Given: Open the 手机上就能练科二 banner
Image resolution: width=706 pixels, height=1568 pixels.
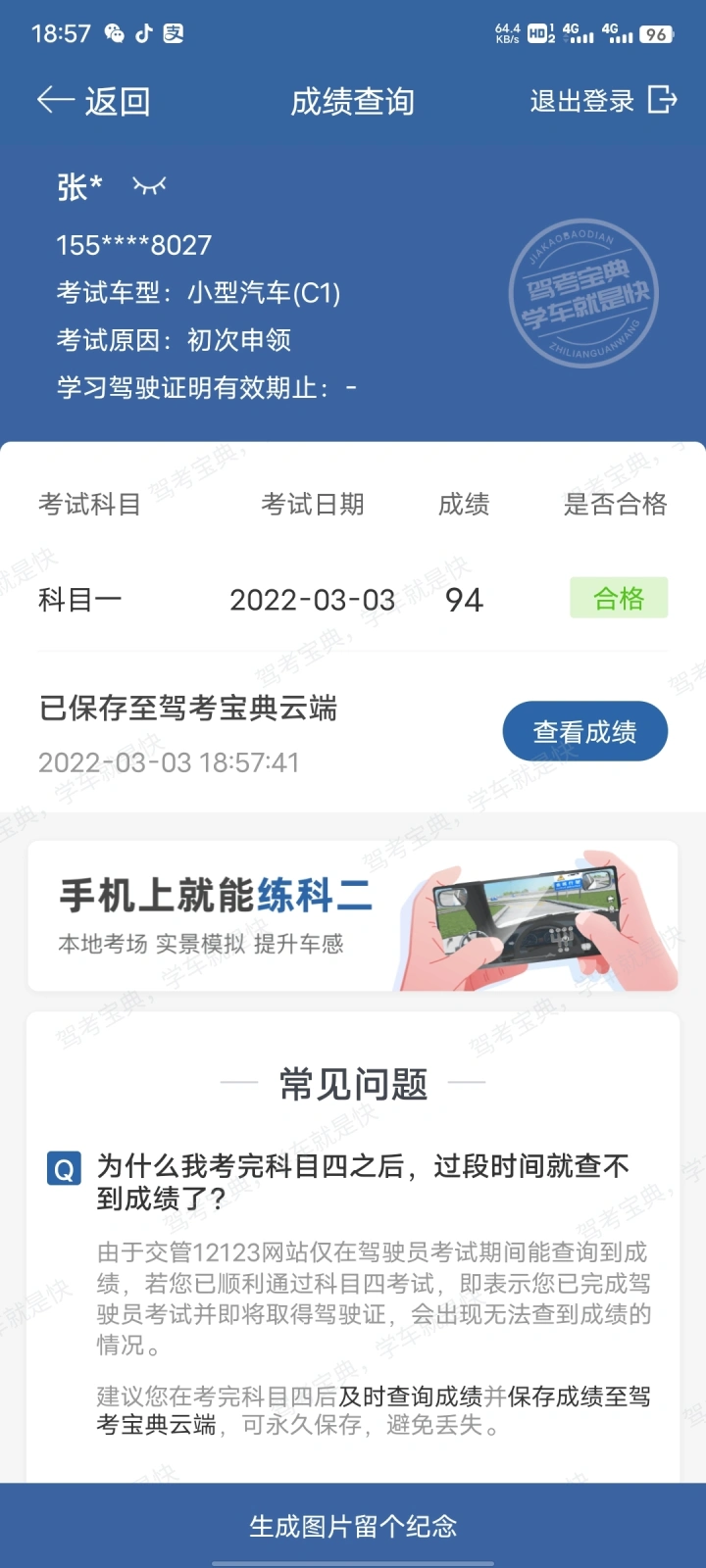Looking at the screenshot, I should pos(353,915).
